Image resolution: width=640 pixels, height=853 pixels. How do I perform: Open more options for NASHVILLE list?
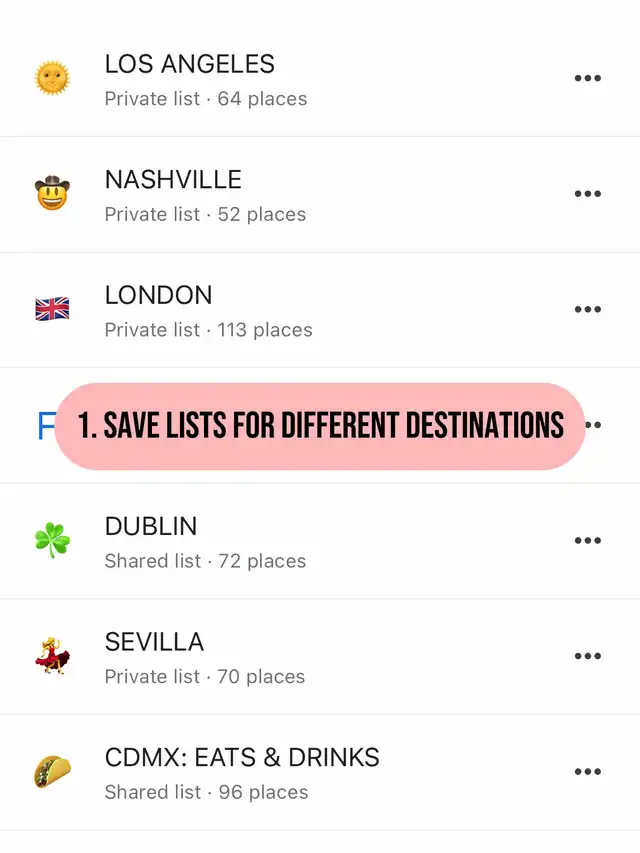588,194
